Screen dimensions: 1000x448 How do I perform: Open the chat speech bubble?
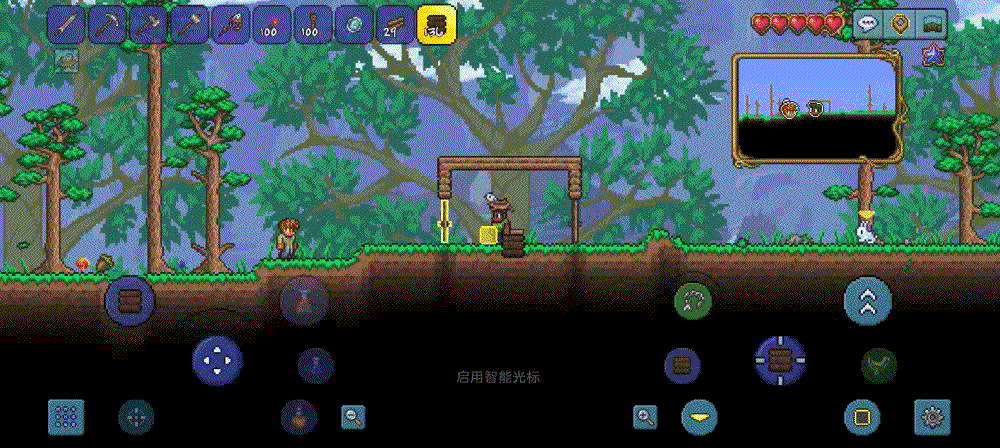868,26
